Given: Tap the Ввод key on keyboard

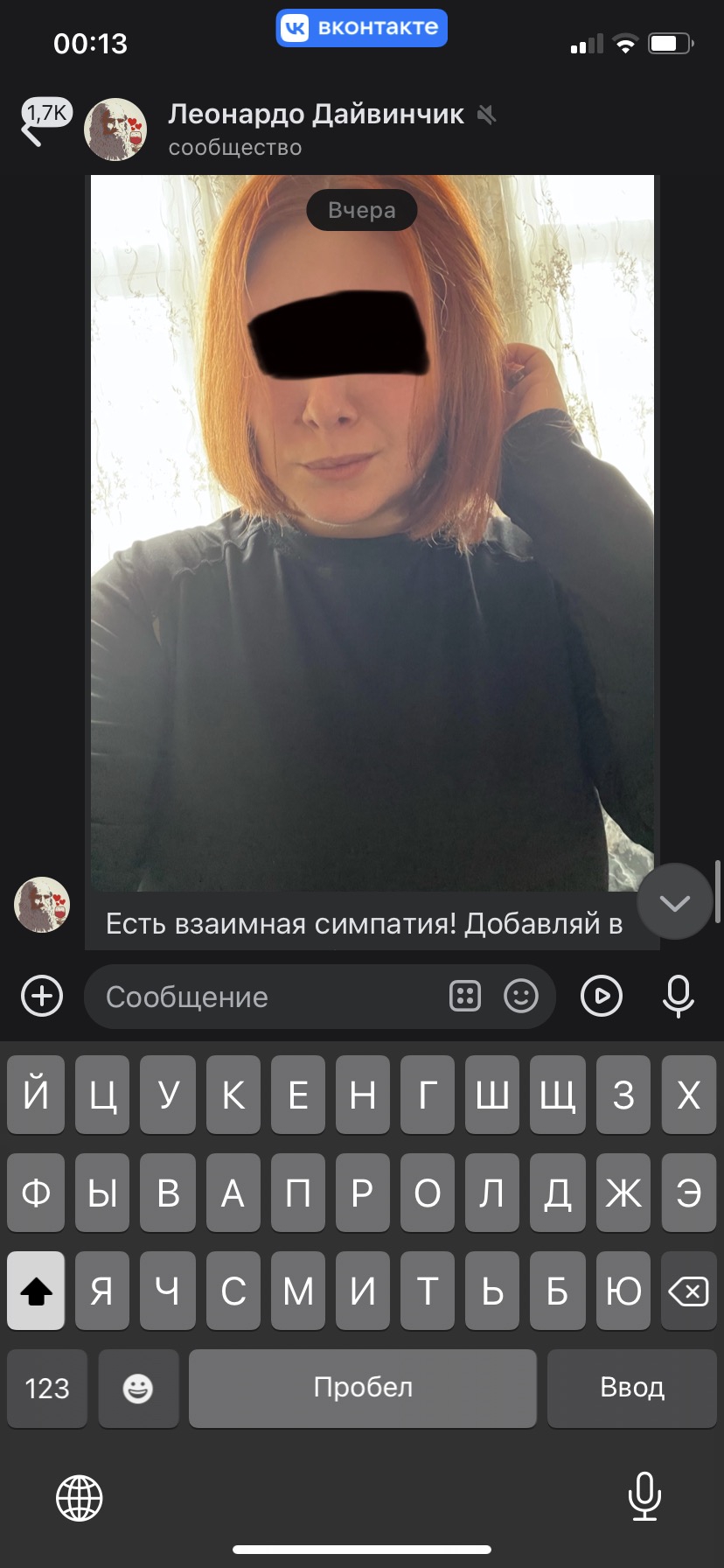Looking at the screenshot, I should coord(631,1388).
